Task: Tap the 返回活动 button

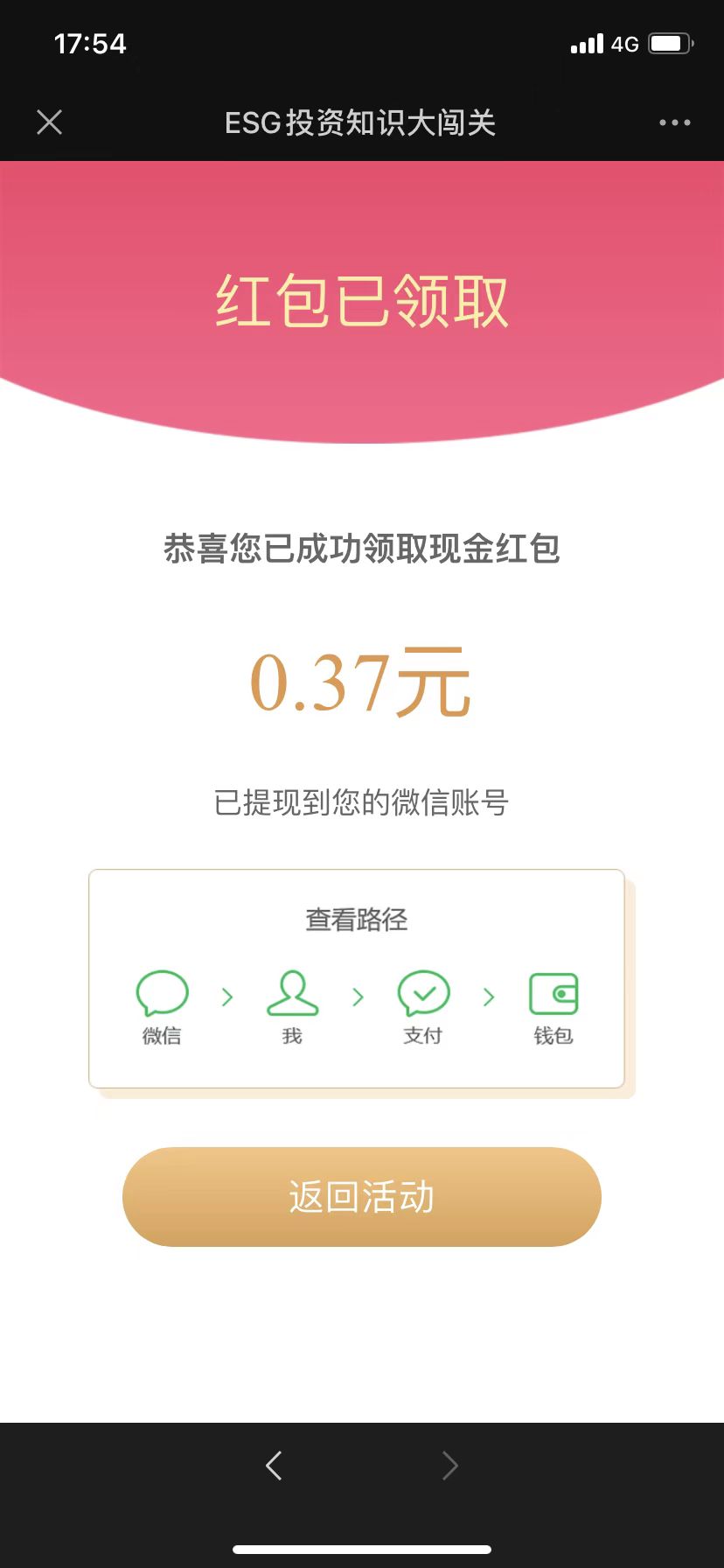Action: tap(361, 1196)
